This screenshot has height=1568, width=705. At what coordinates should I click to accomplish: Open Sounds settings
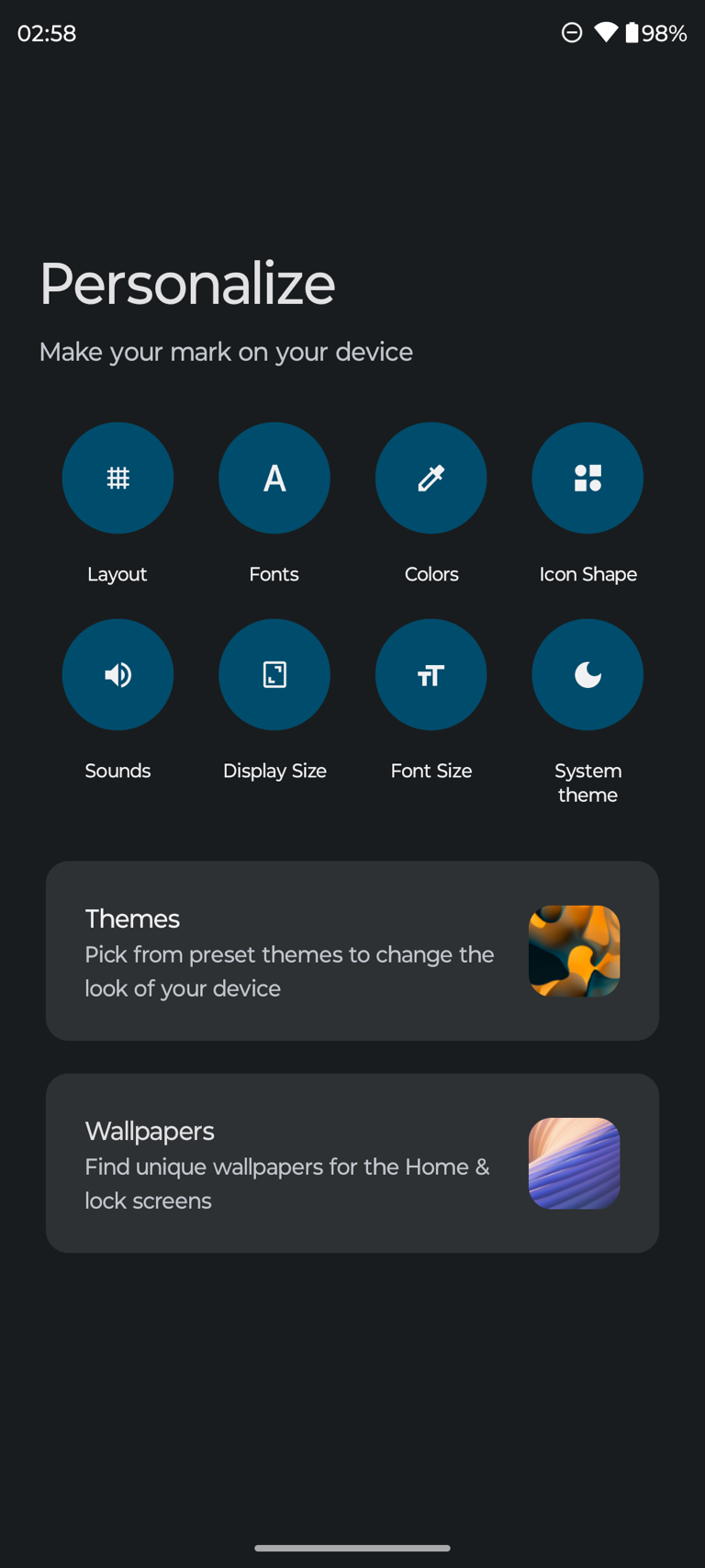click(x=117, y=674)
